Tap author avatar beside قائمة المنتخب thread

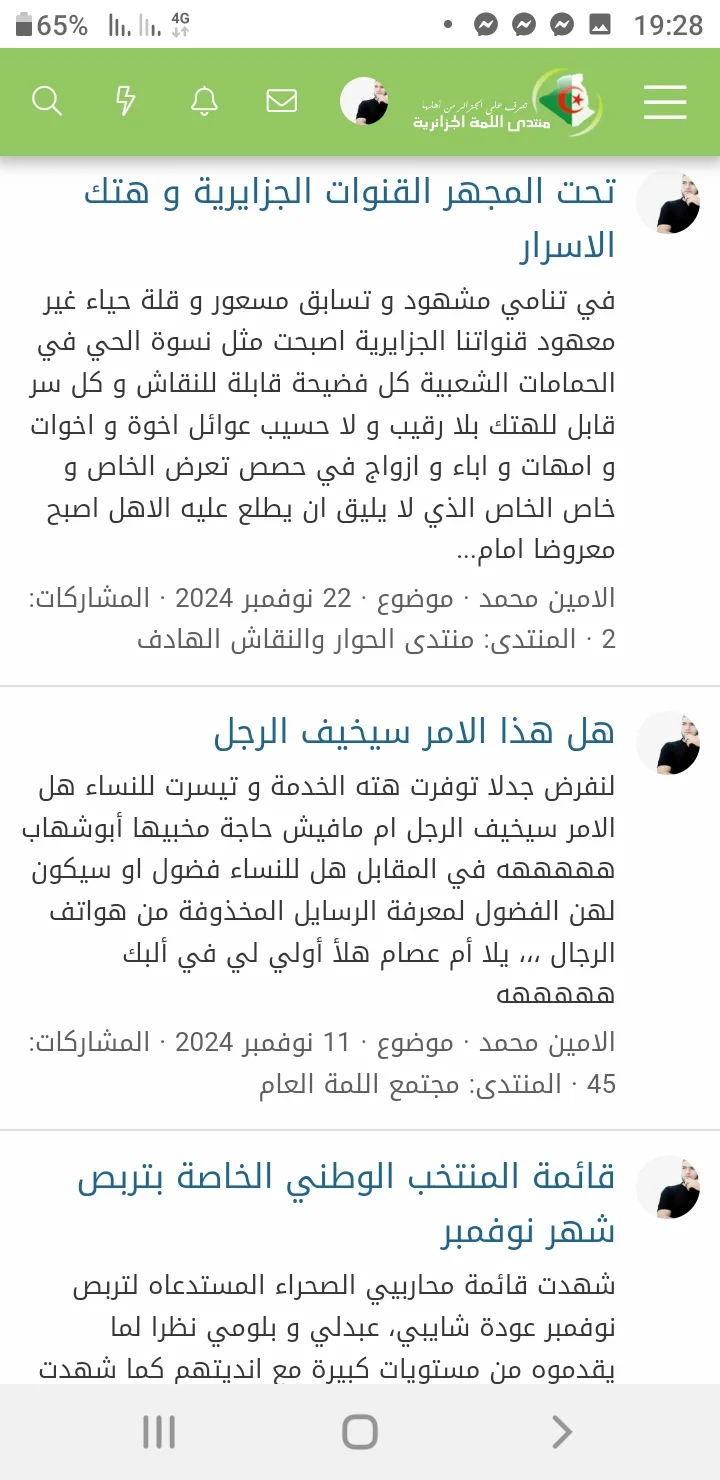pyautogui.click(x=669, y=1187)
